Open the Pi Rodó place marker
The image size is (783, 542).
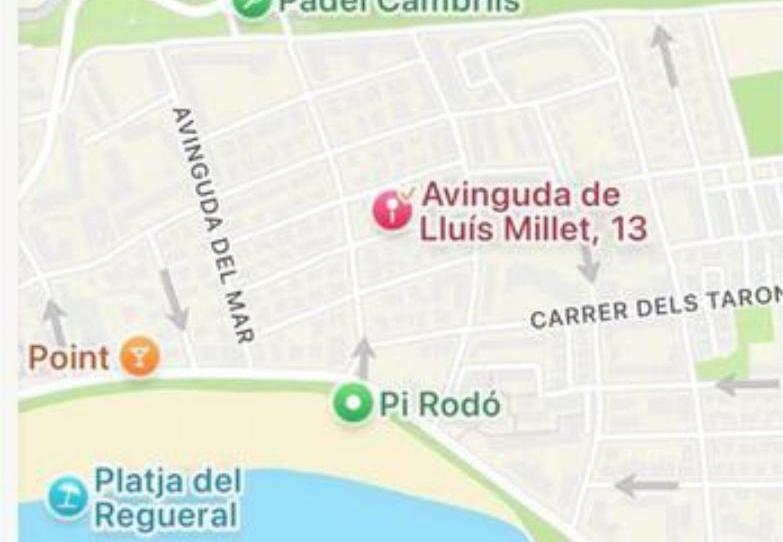click(x=352, y=404)
